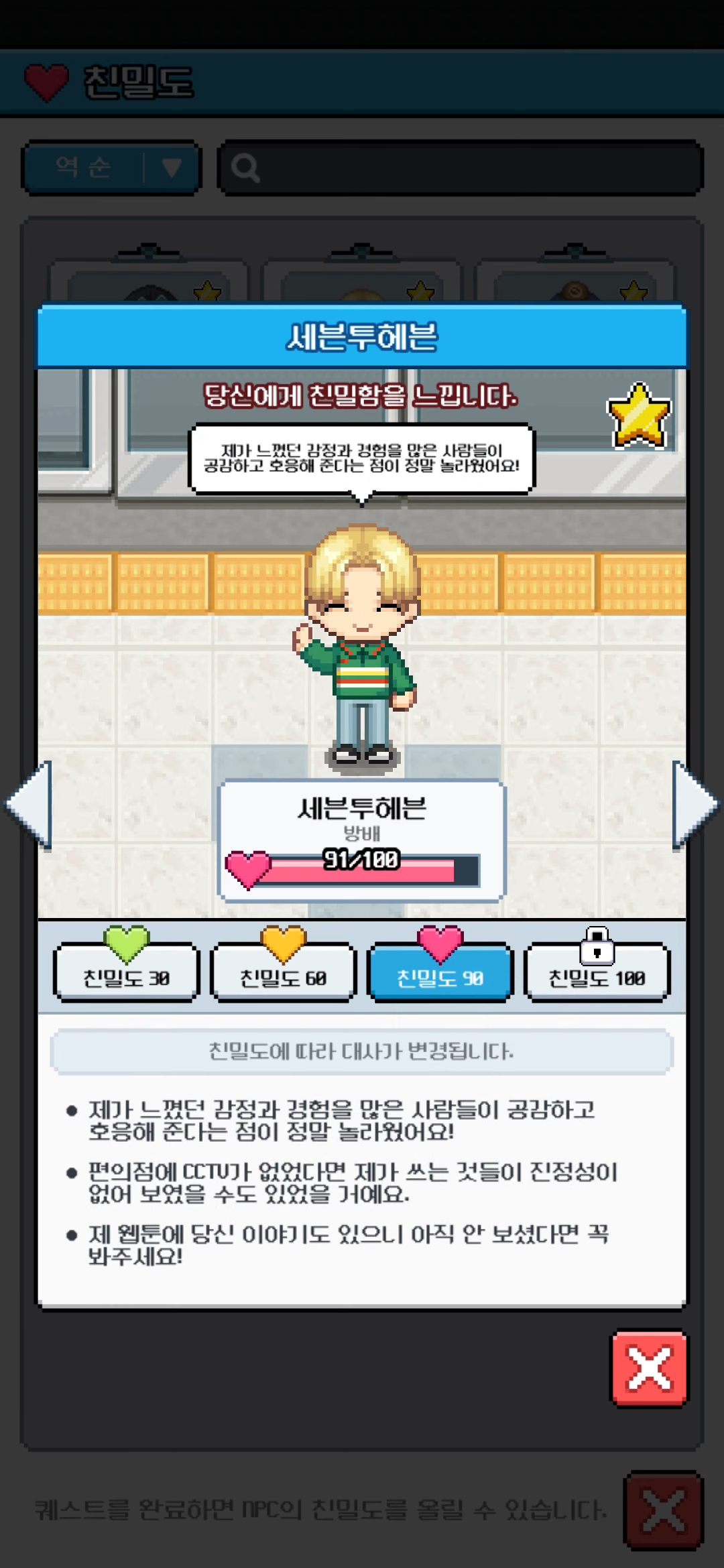Go to the next NPC with right arrow
This screenshot has width=724, height=1568.
click(x=695, y=804)
